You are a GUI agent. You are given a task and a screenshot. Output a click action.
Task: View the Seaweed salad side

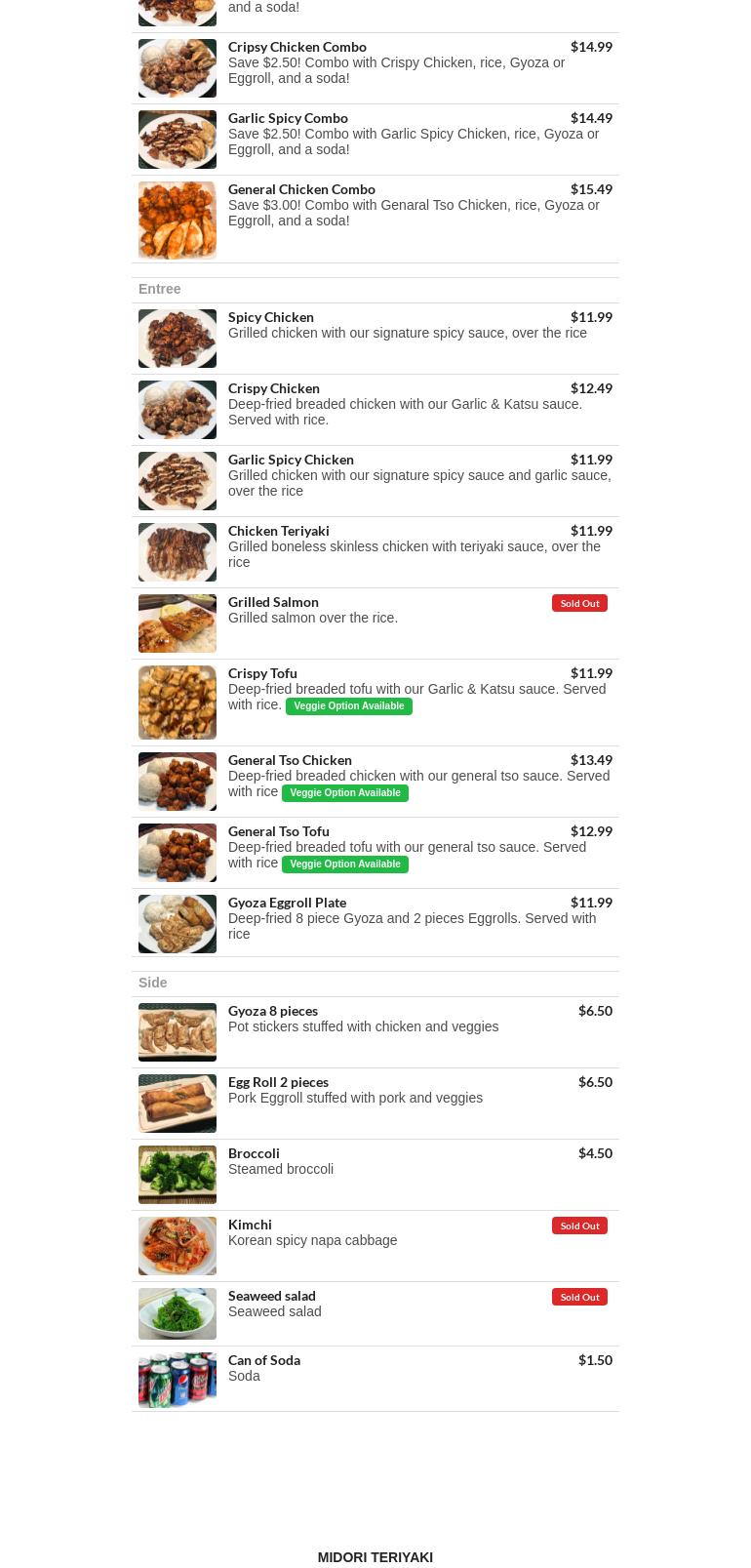[272, 1296]
